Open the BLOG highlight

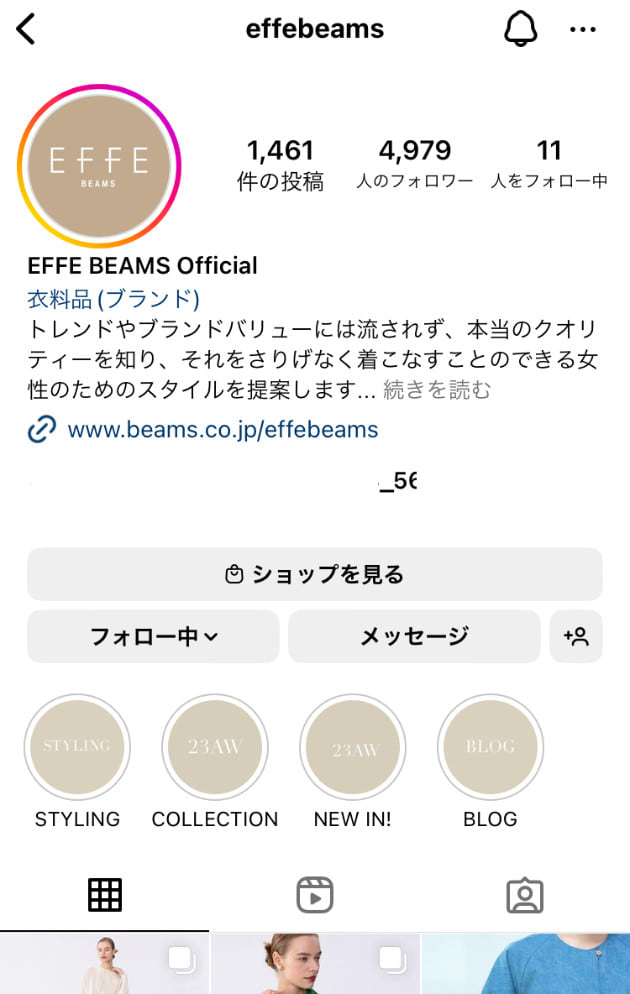pos(490,747)
